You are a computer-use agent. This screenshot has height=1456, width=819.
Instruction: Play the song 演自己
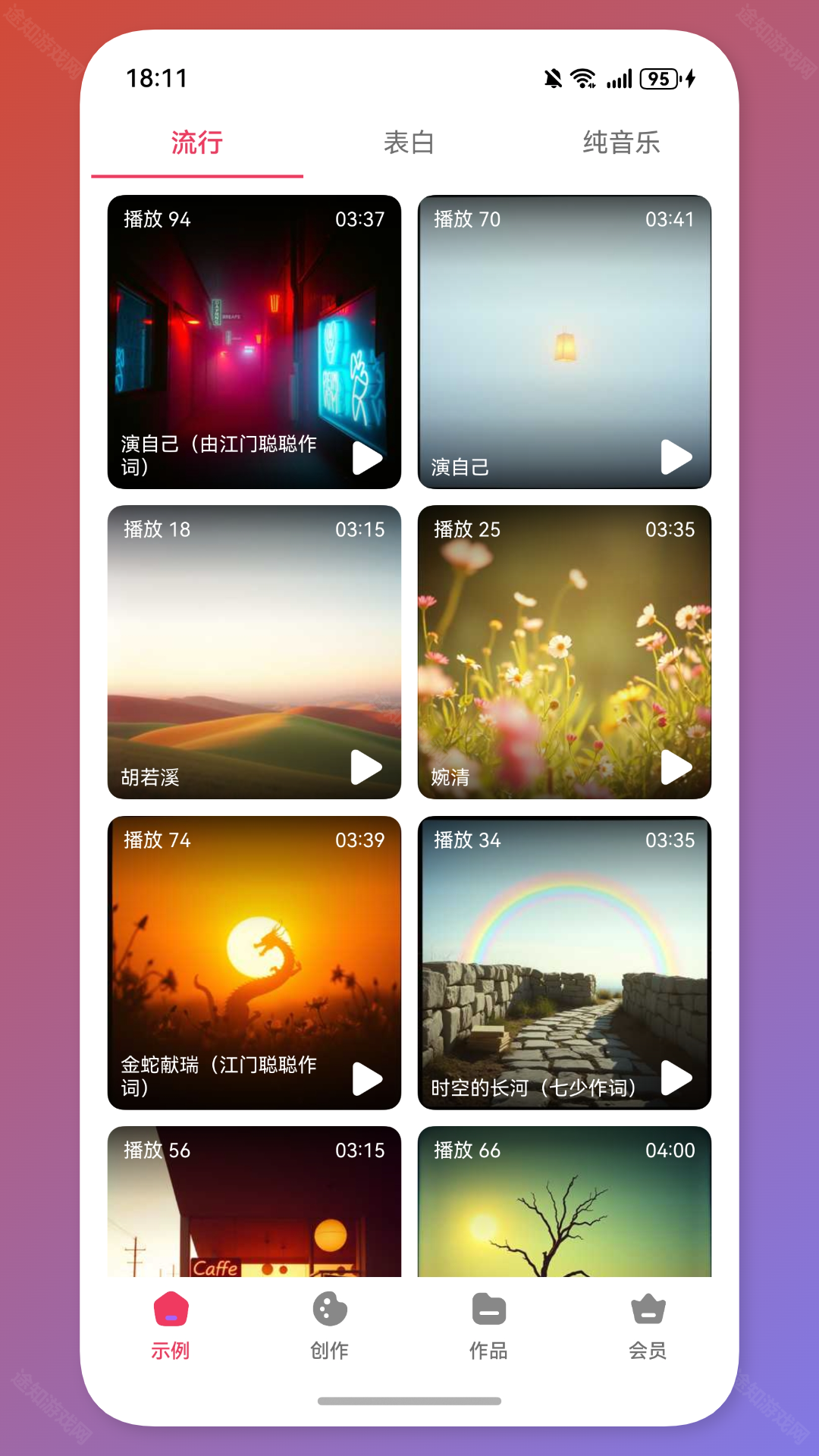click(677, 455)
